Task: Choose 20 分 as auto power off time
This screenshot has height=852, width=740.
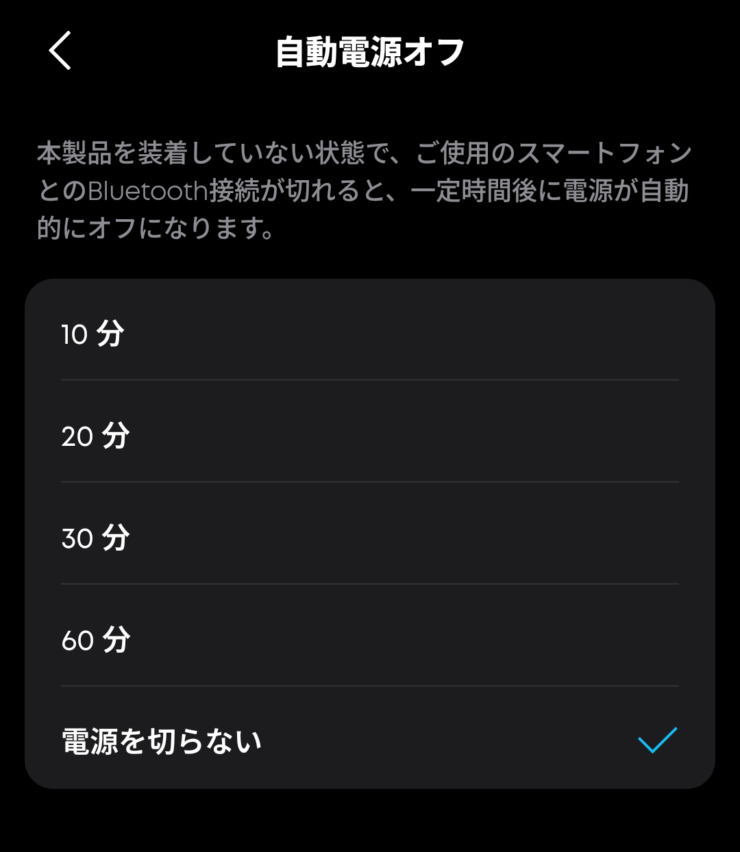Action: (x=369, y=436)
